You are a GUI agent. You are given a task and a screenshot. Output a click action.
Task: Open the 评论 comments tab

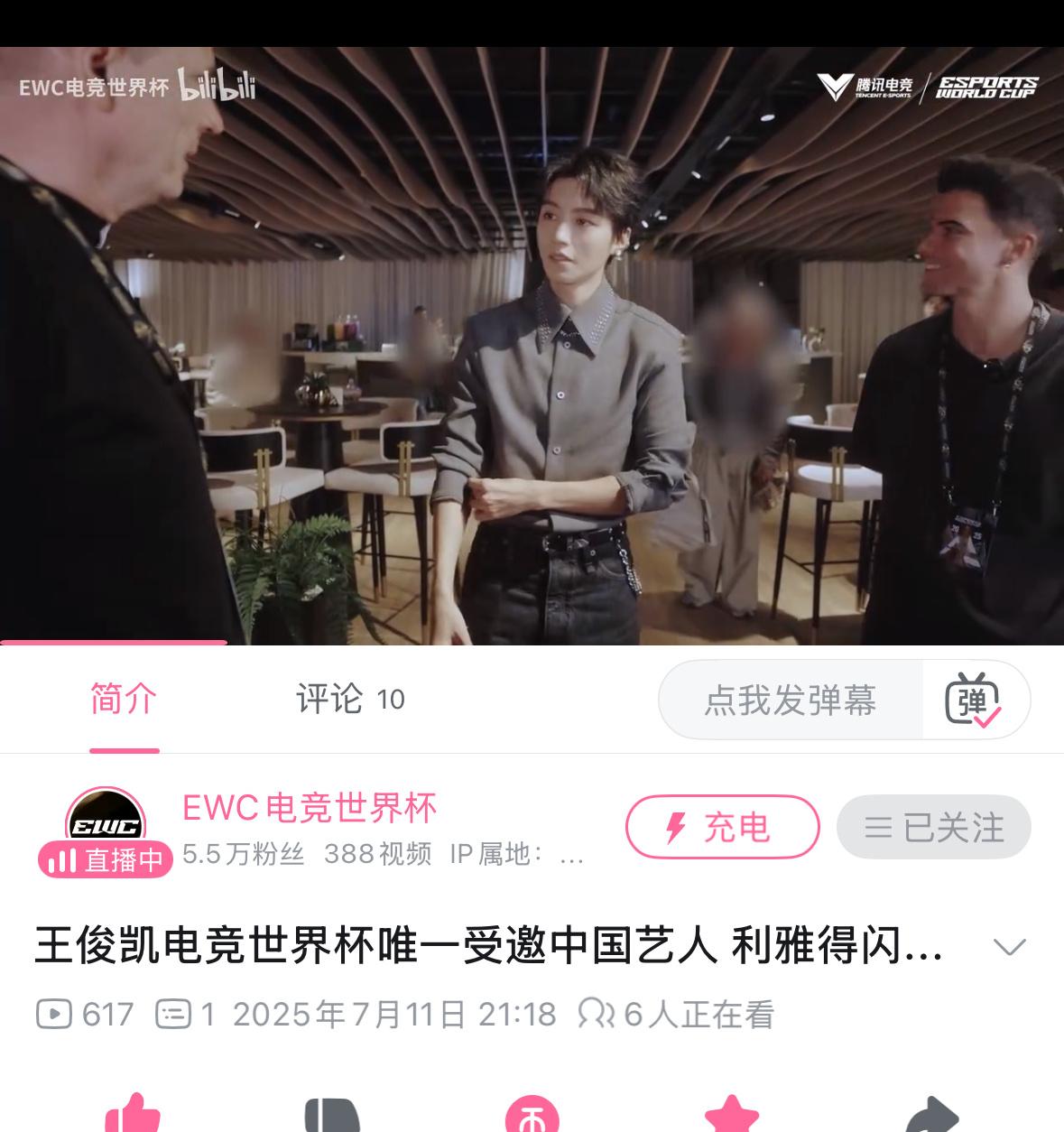click(349, 700)
